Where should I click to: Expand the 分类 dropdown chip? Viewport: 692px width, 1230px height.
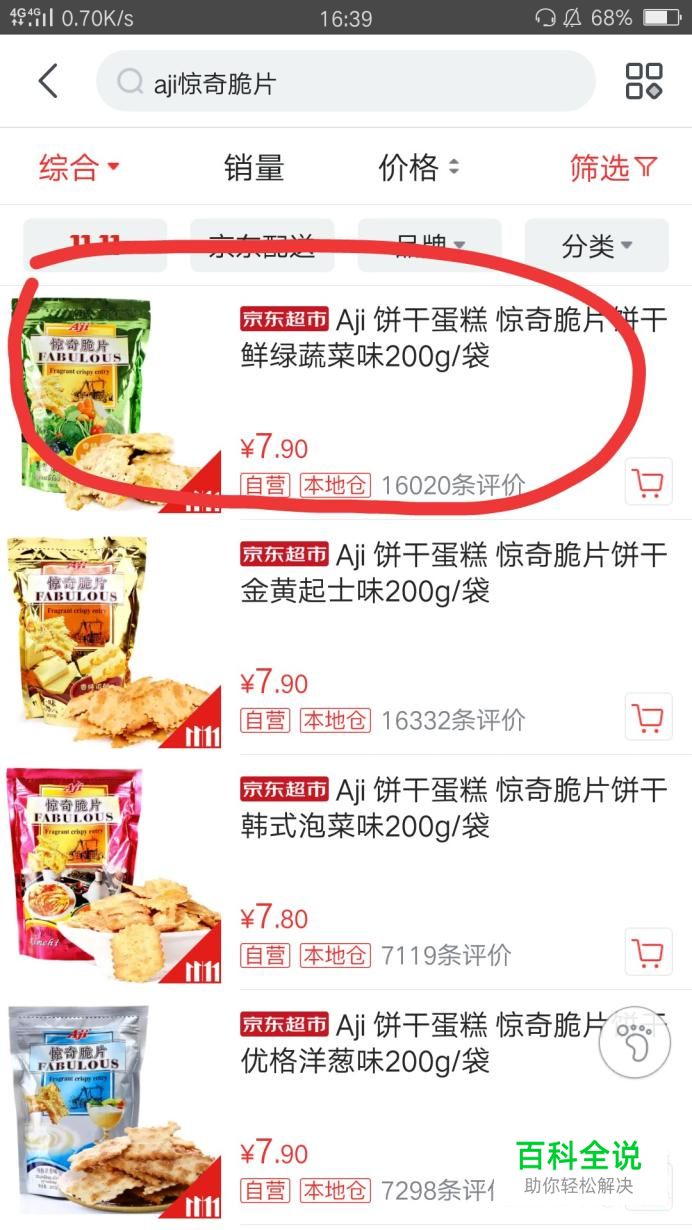tap(597, 245)
